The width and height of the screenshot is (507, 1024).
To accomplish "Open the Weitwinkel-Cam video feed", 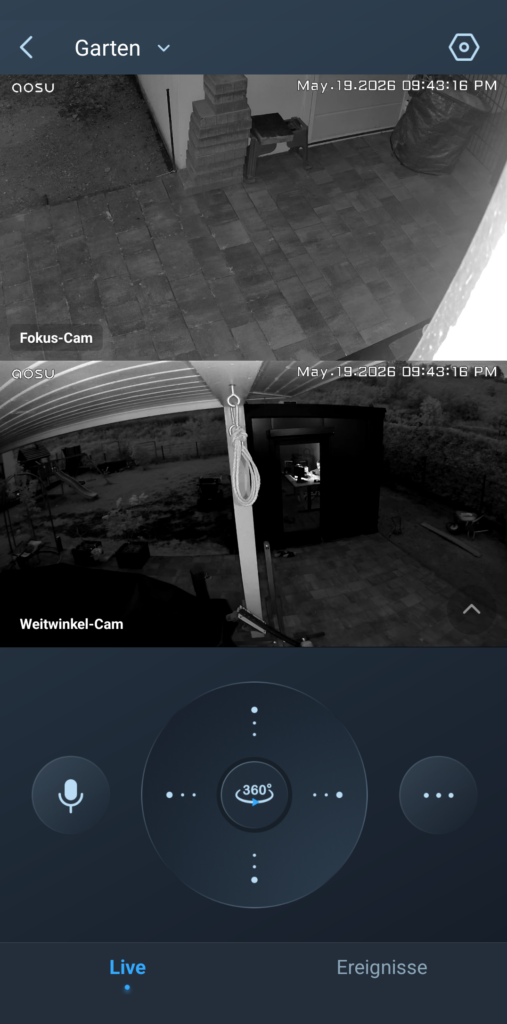I will click(x=254, y=504).
